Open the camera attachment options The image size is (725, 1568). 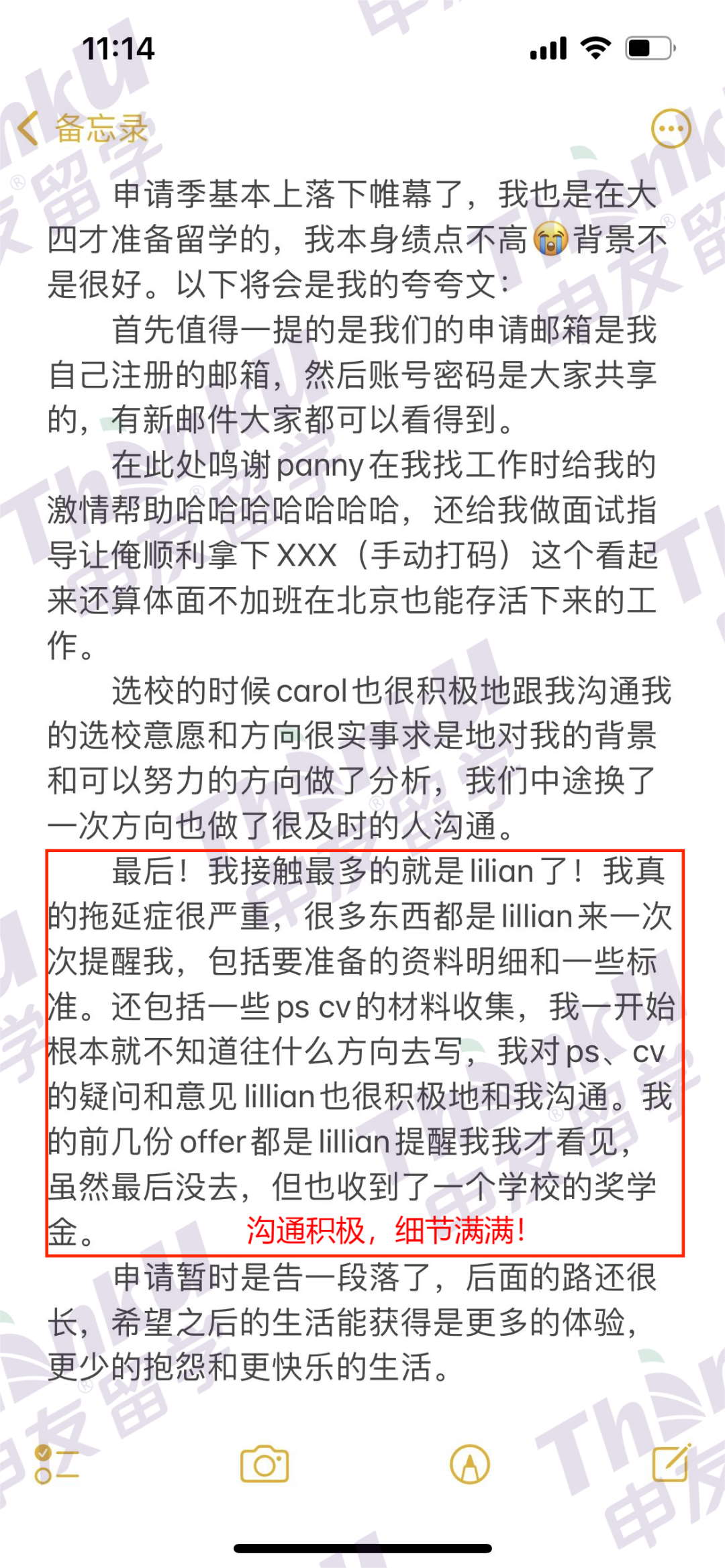tap(264, 1464)
